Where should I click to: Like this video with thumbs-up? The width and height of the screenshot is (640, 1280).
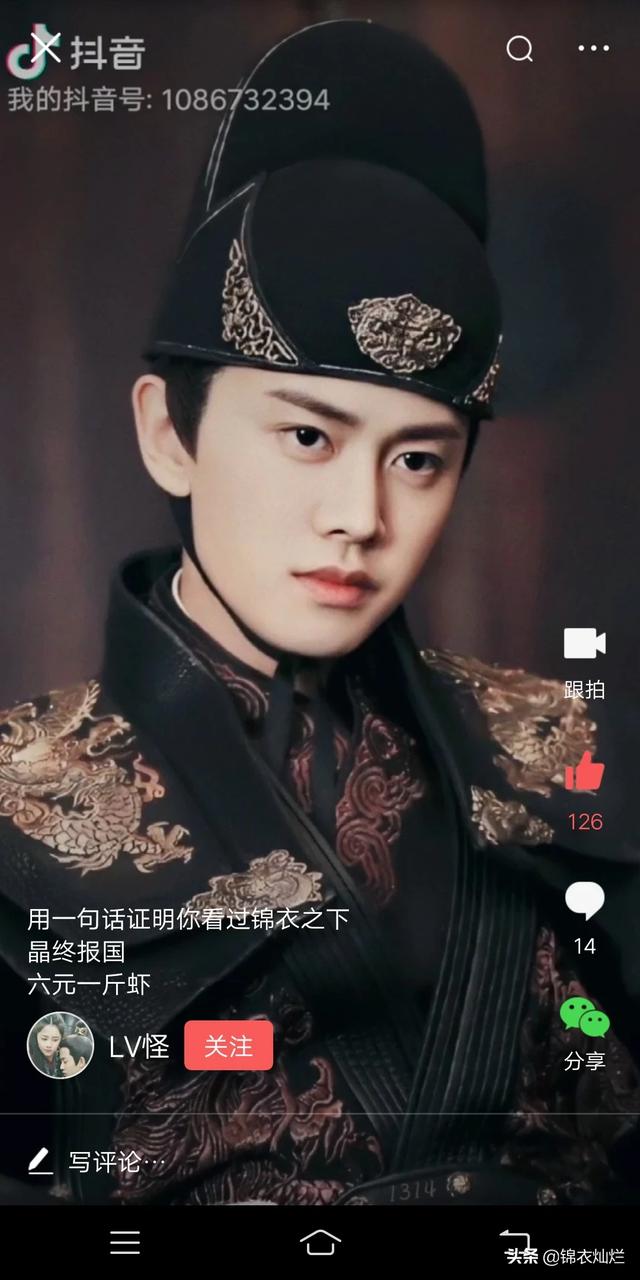[585, 772]
